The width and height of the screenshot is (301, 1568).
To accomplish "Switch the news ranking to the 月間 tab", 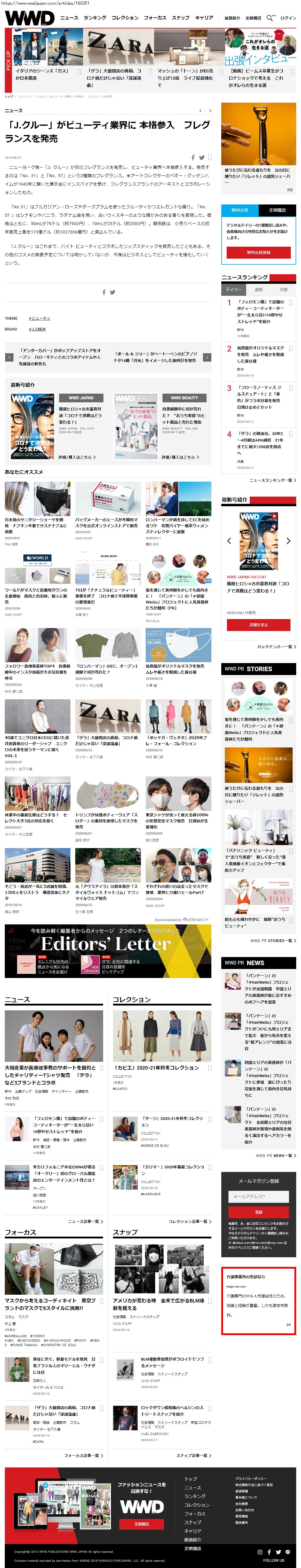I will tap(283, 290).
